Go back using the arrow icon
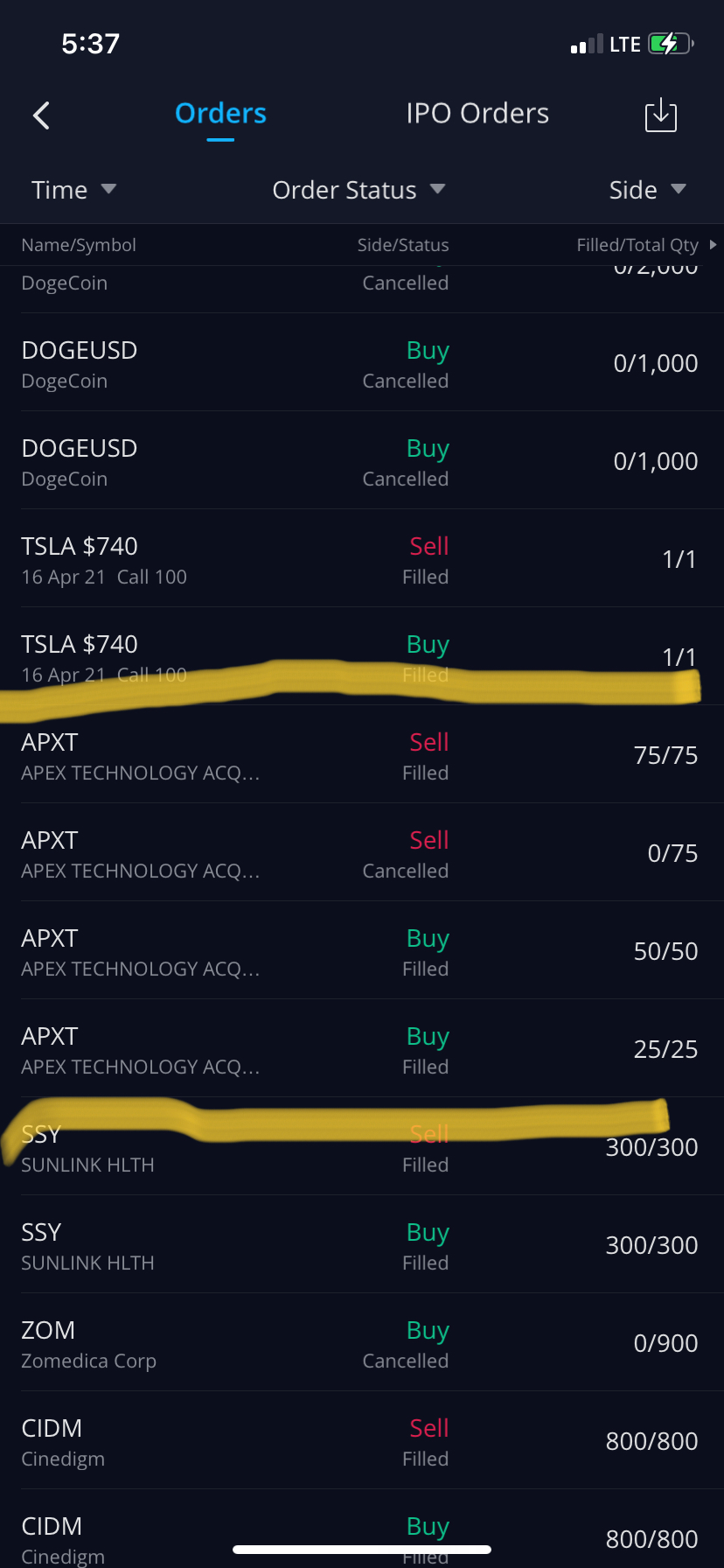Viewport: 724px width, 1568px height. click(x=41, y=115)
